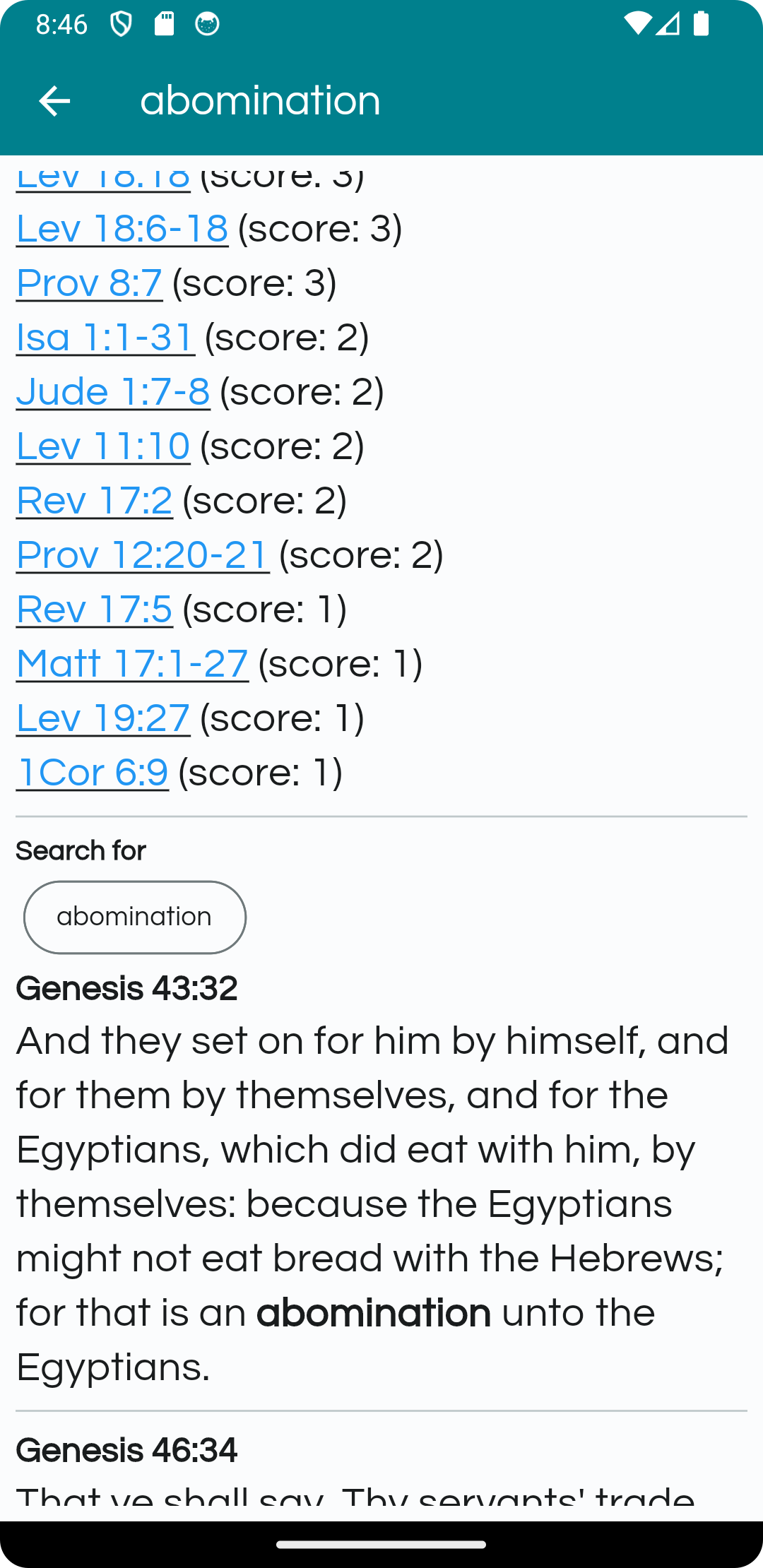Open Rev 17:2 verse link

95,501
